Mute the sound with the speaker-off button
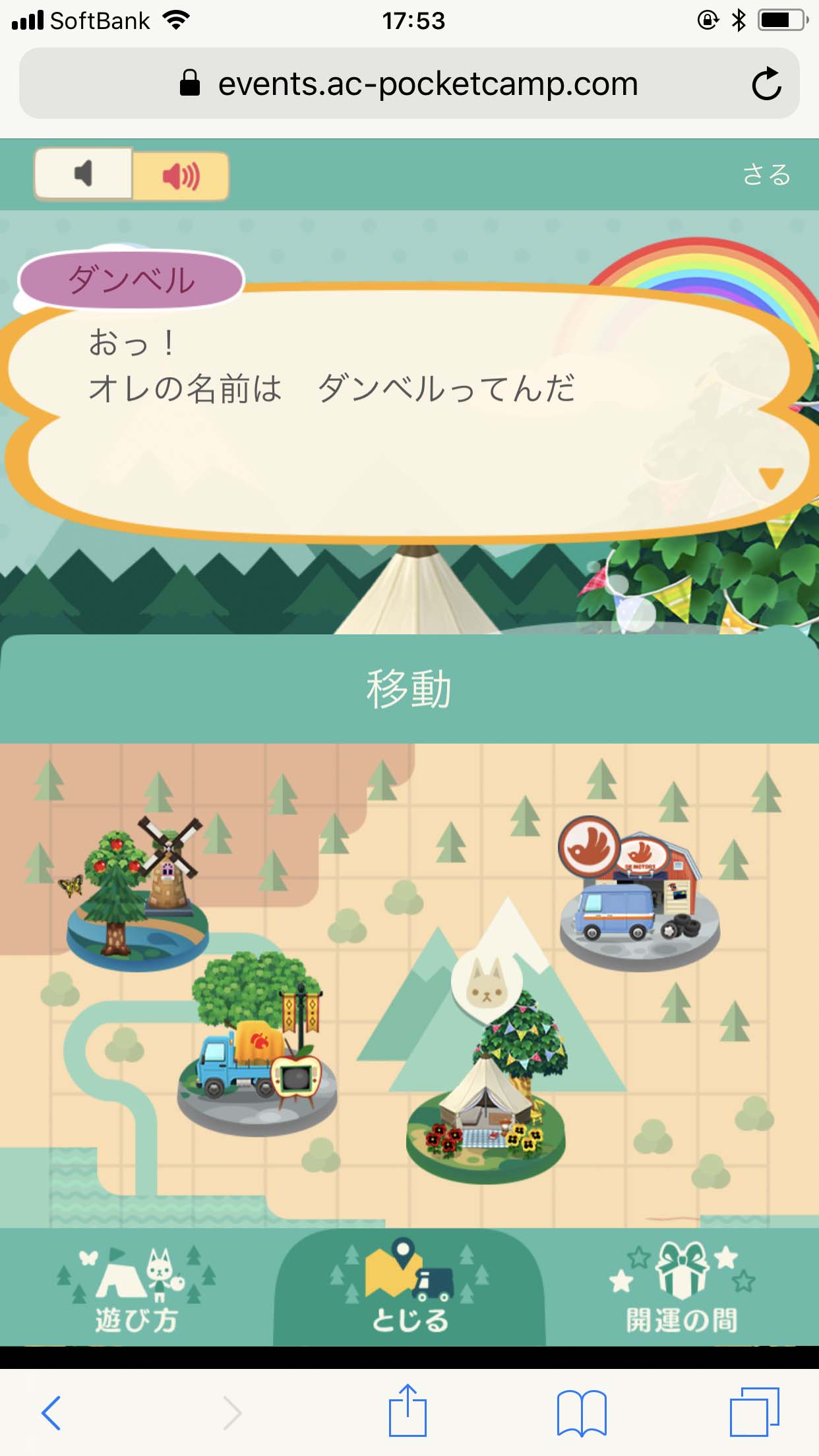The image size is (819, 1456). 83,174
